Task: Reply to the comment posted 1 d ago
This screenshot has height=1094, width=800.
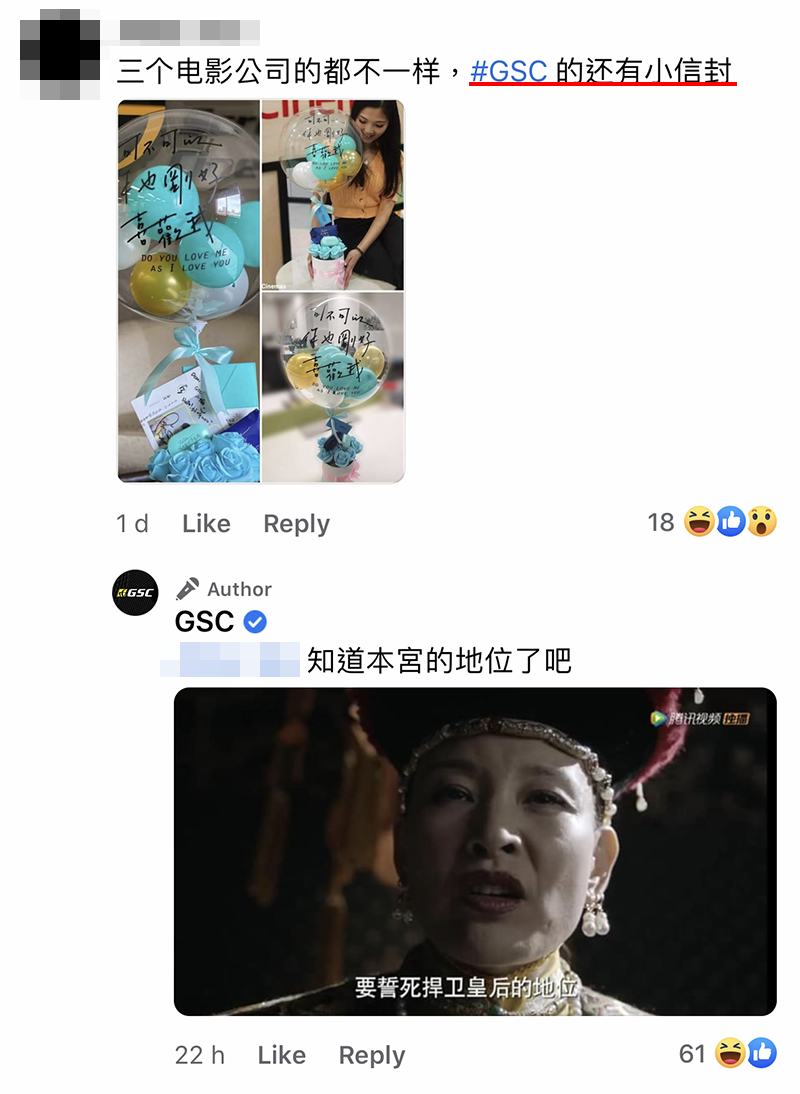Action: (296, 523)
